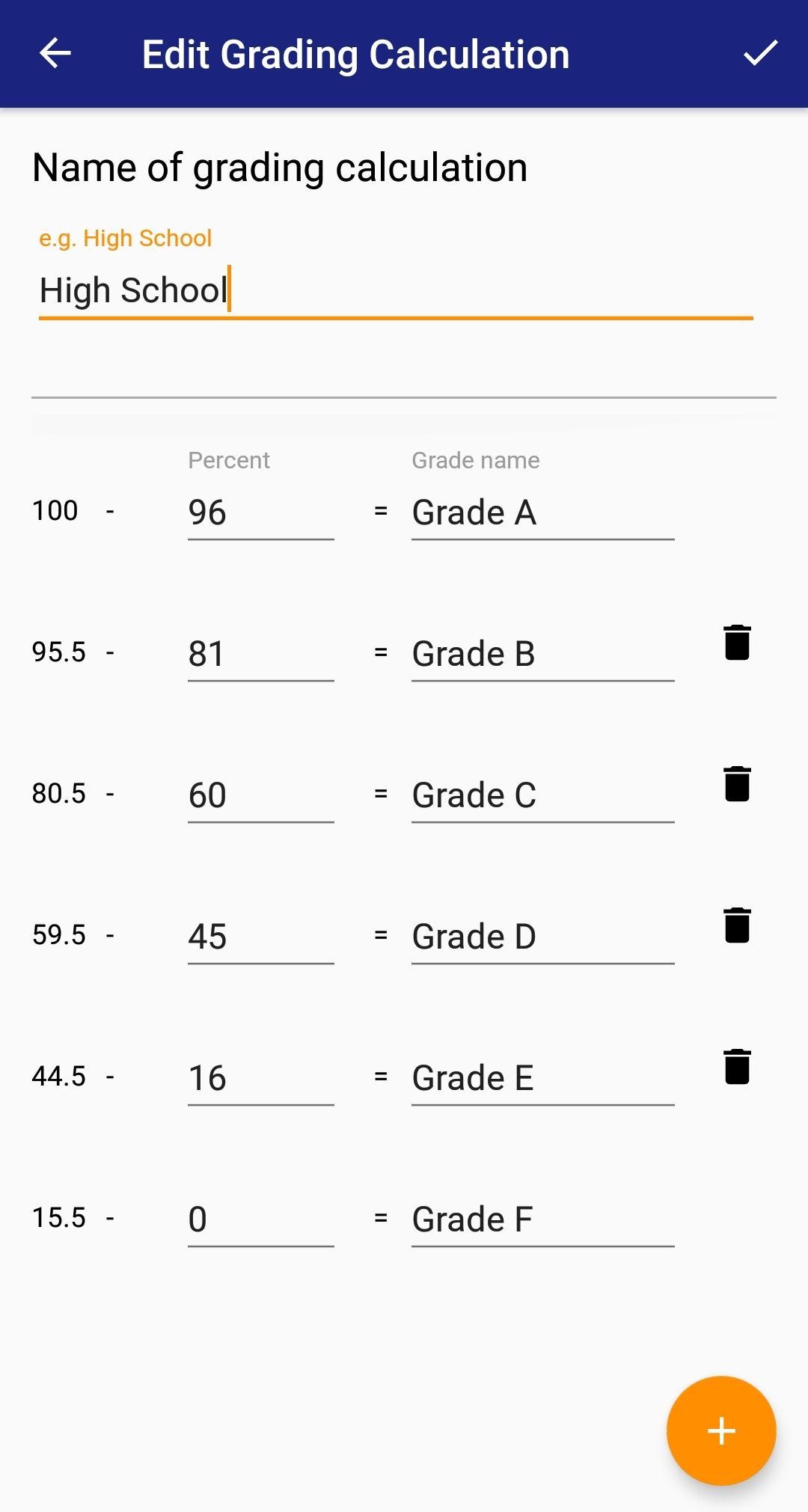The width and height of the screenshot is (808, 1512).
Task: Tap the Grade B name field
Action: coord(543,654)
